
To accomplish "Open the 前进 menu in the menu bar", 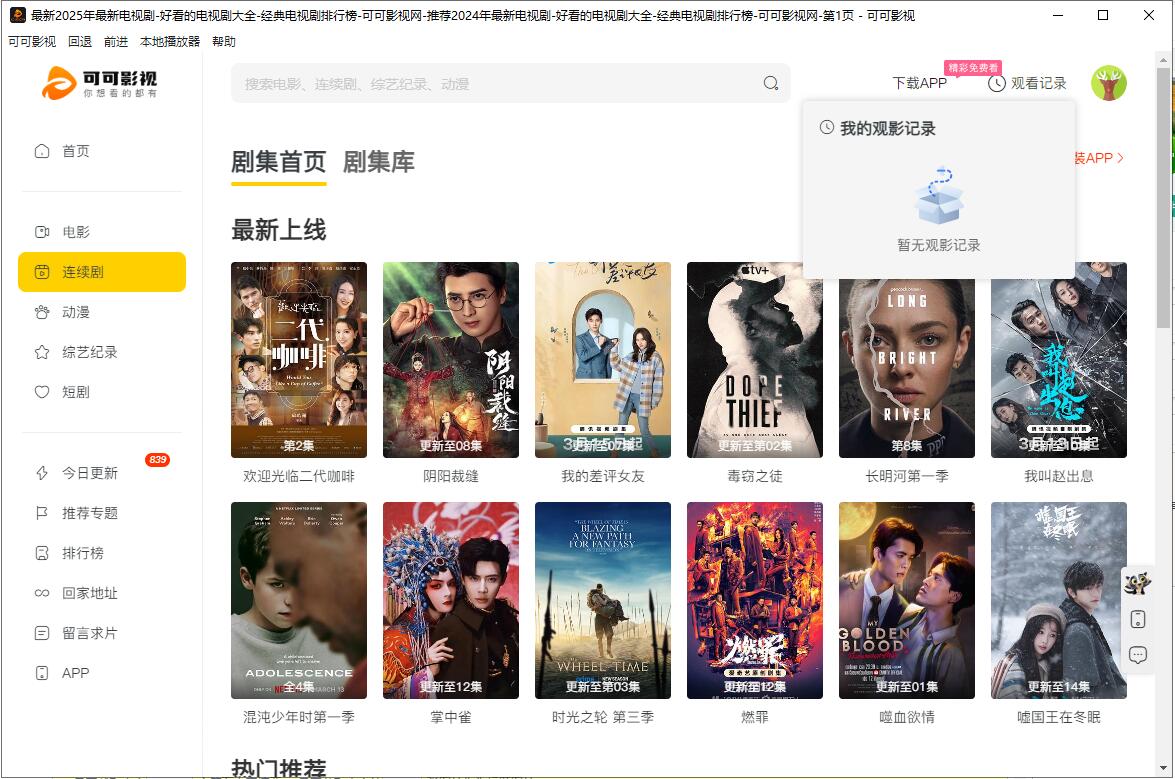I will [116, 42].
